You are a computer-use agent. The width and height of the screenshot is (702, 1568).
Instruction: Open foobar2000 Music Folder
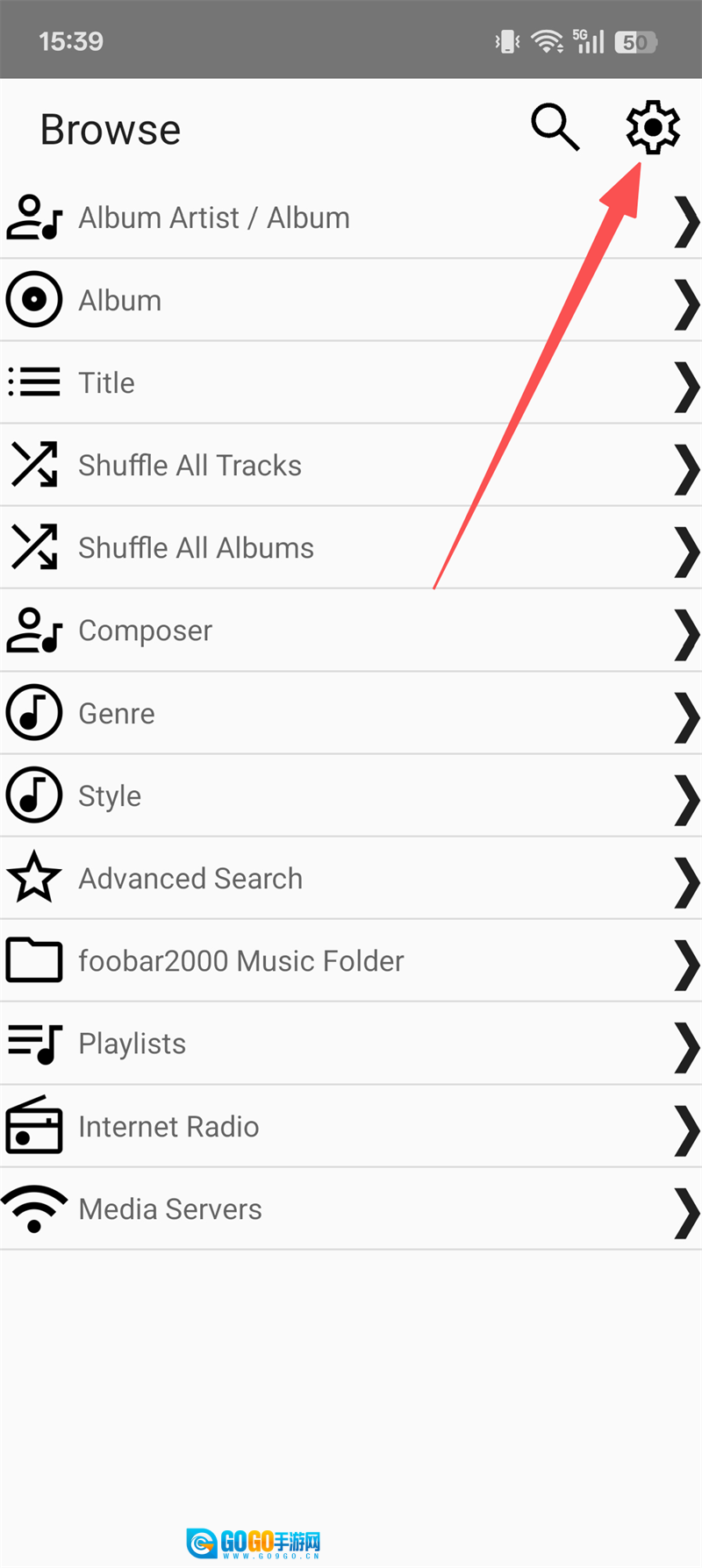(241, 961)
